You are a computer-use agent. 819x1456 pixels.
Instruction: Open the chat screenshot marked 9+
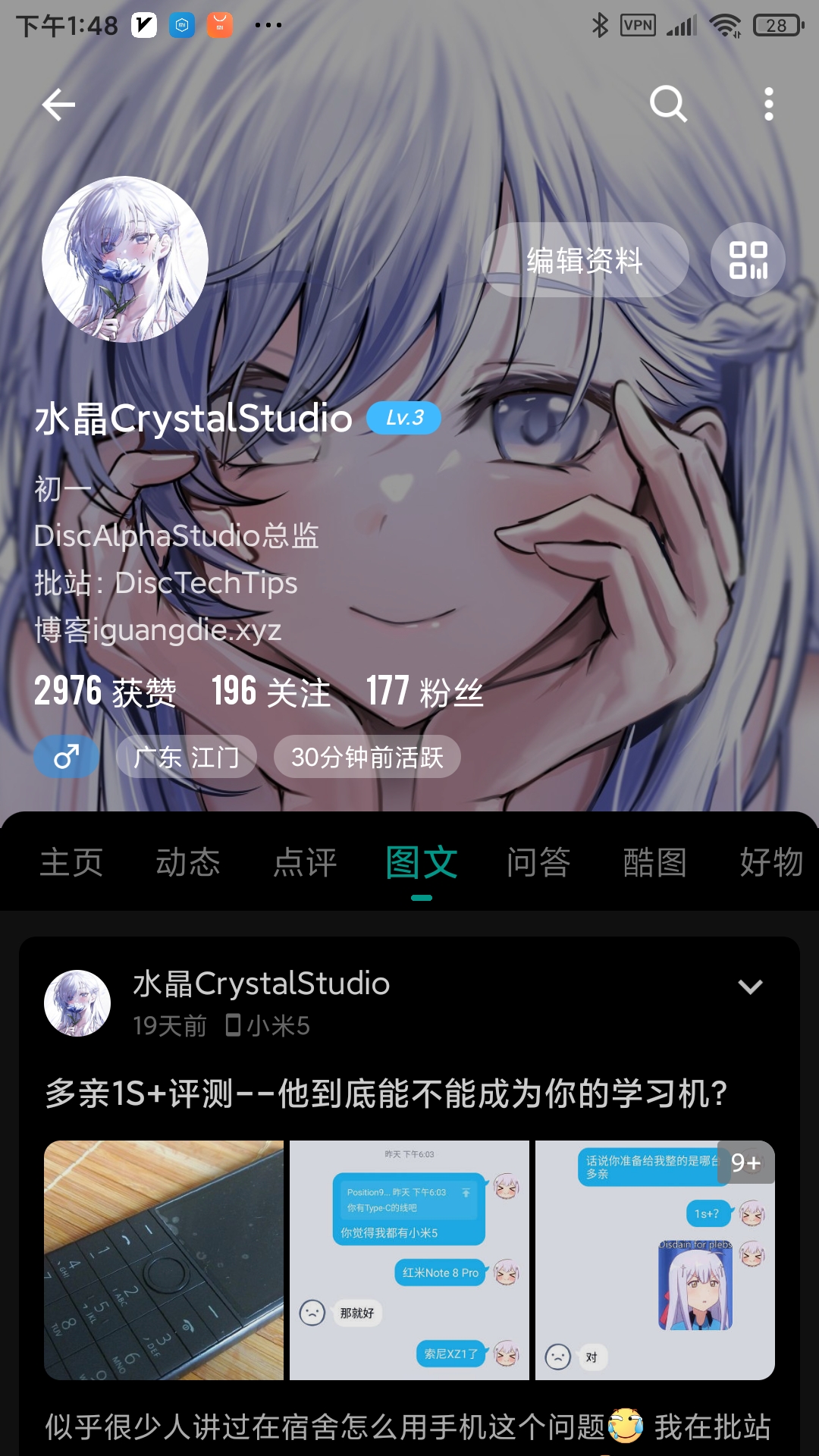click(655, 1260)
